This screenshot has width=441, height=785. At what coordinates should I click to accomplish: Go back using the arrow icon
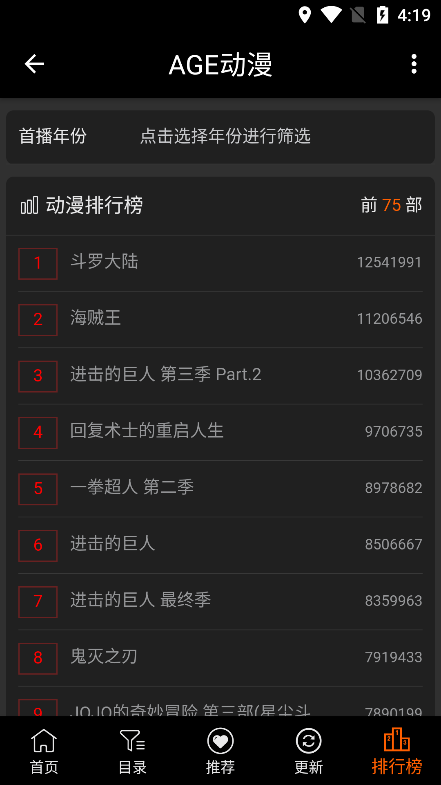[34, 64]
